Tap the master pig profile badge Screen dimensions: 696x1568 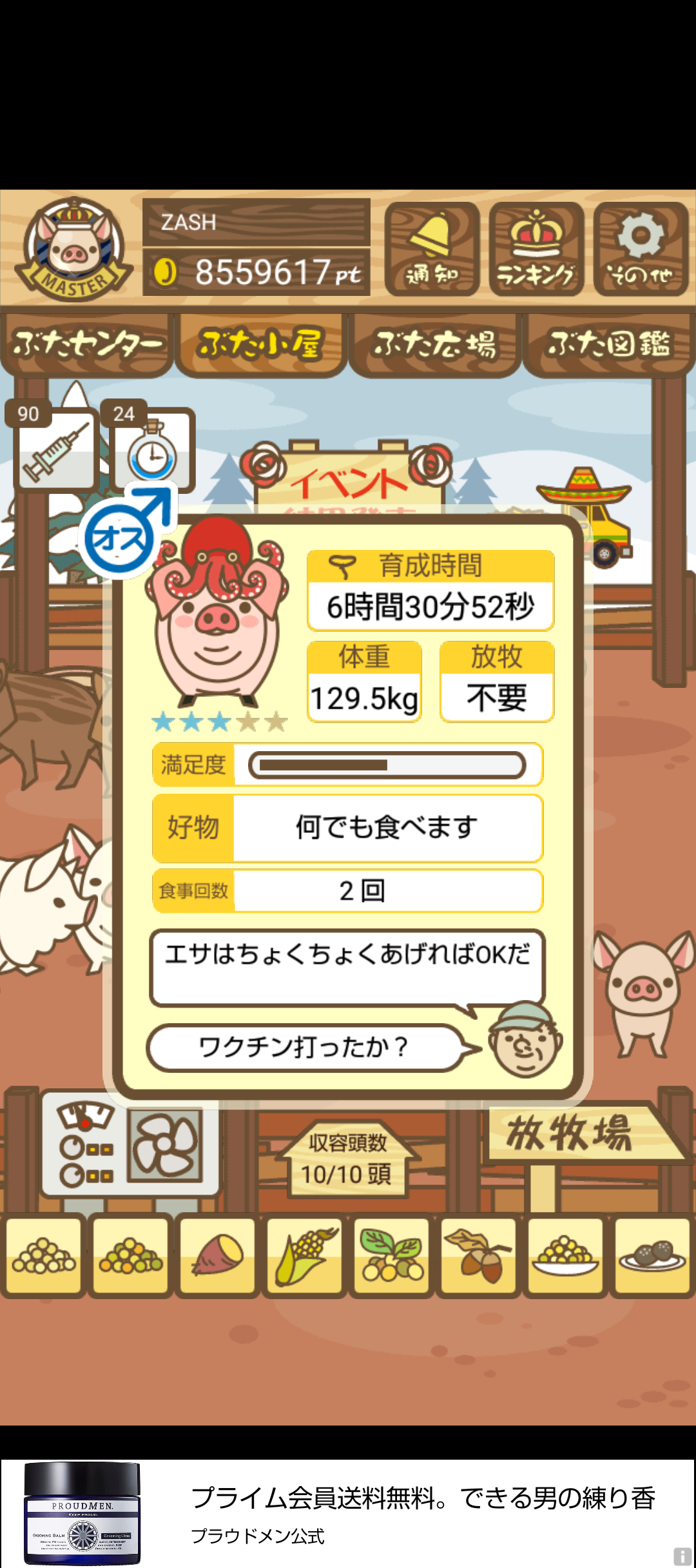click(x=75, y=249)
